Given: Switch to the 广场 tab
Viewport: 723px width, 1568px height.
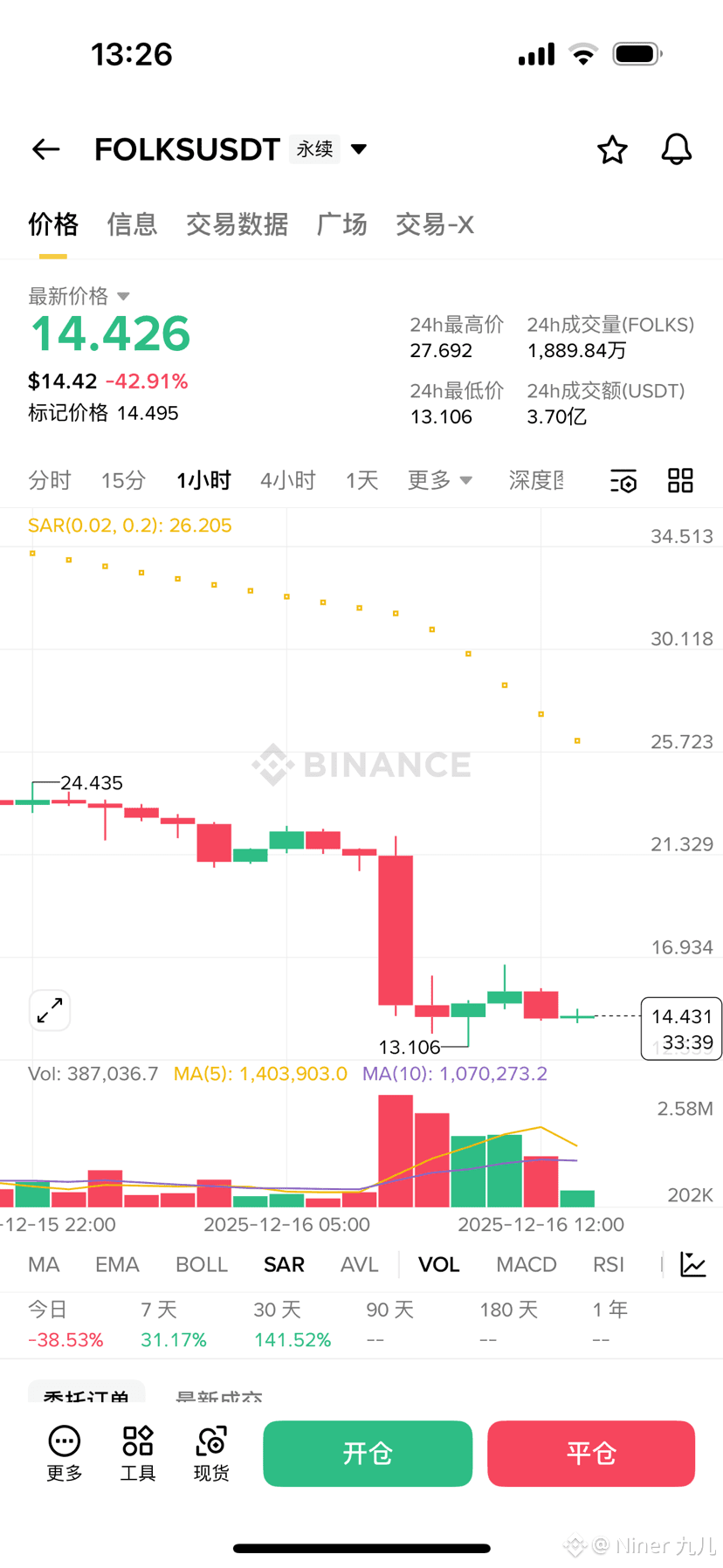Looking at the screenshot, I should 341,224.
